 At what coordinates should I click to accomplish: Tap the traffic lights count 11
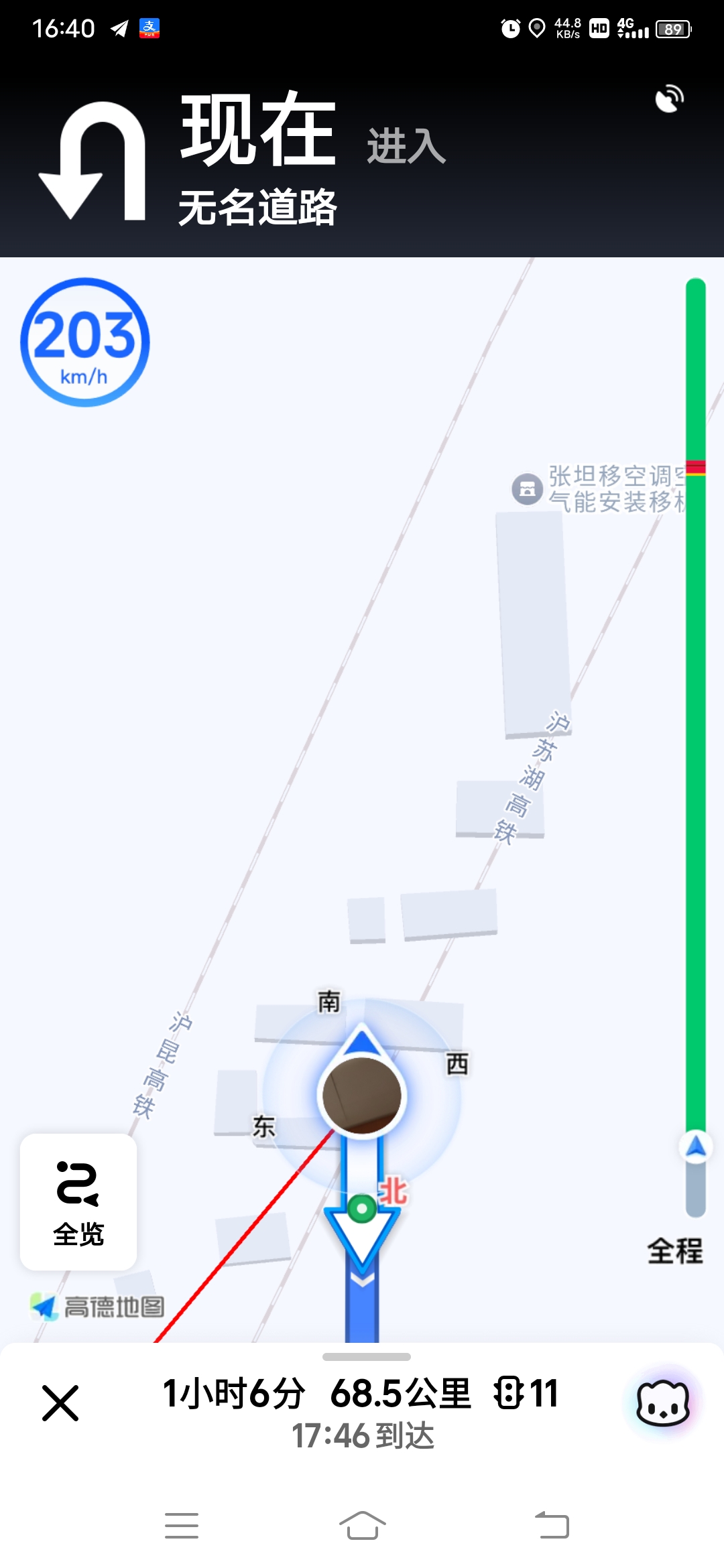coord(527,1394)
